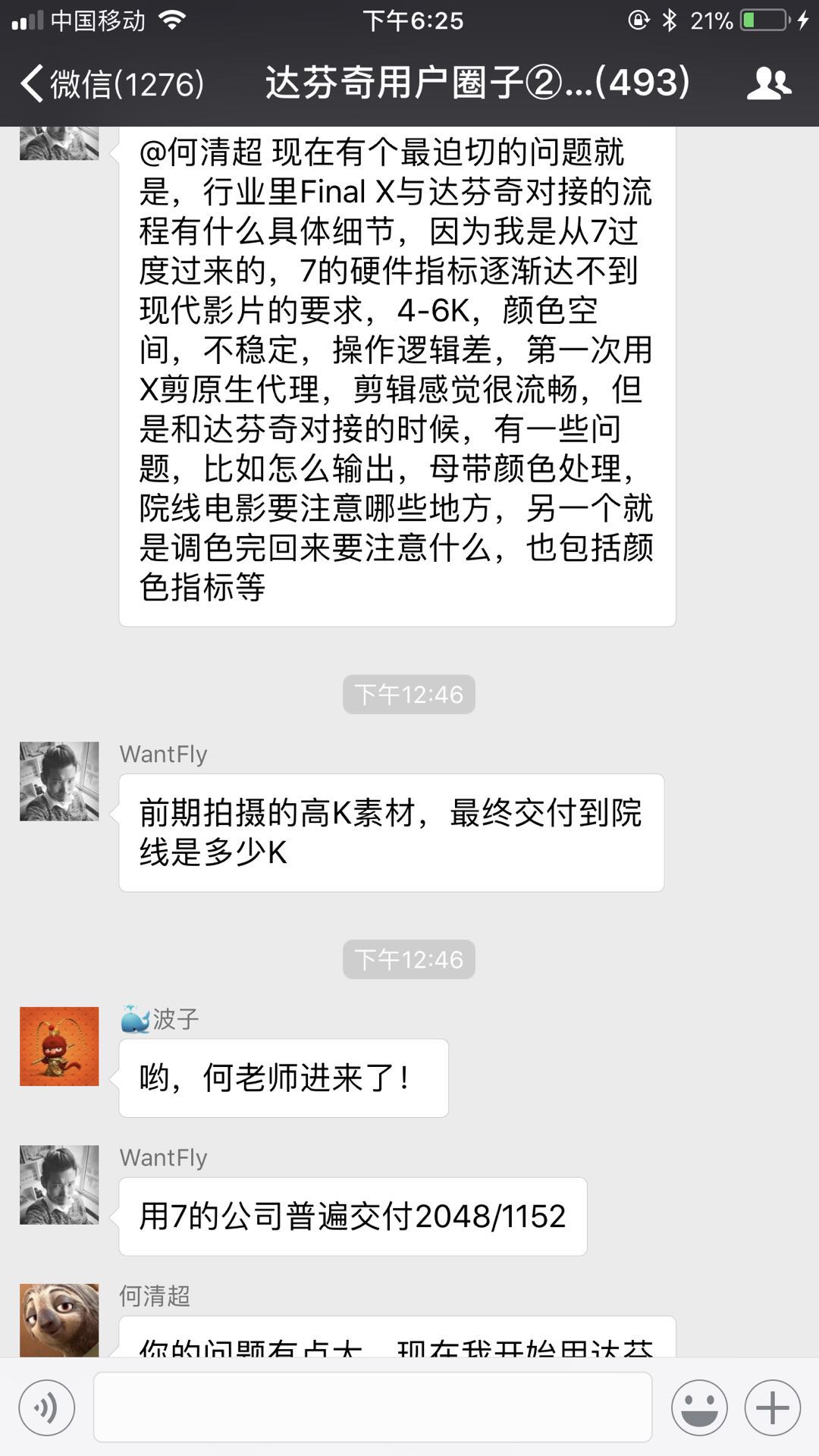Go back to the 微信 chat list
The height and width of the screenshot is (1456, 819).
[112, 83]
